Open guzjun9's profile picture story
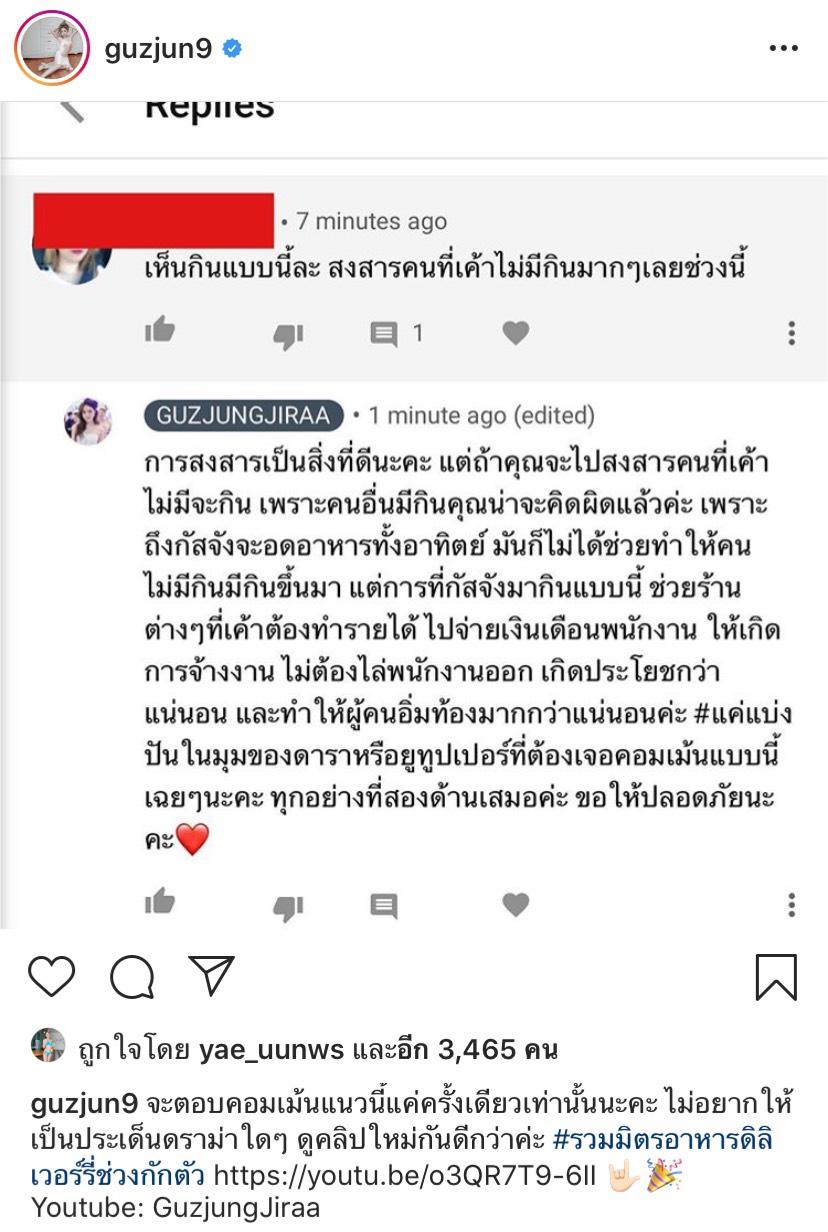828x1232 pixels. click(51, 49)
